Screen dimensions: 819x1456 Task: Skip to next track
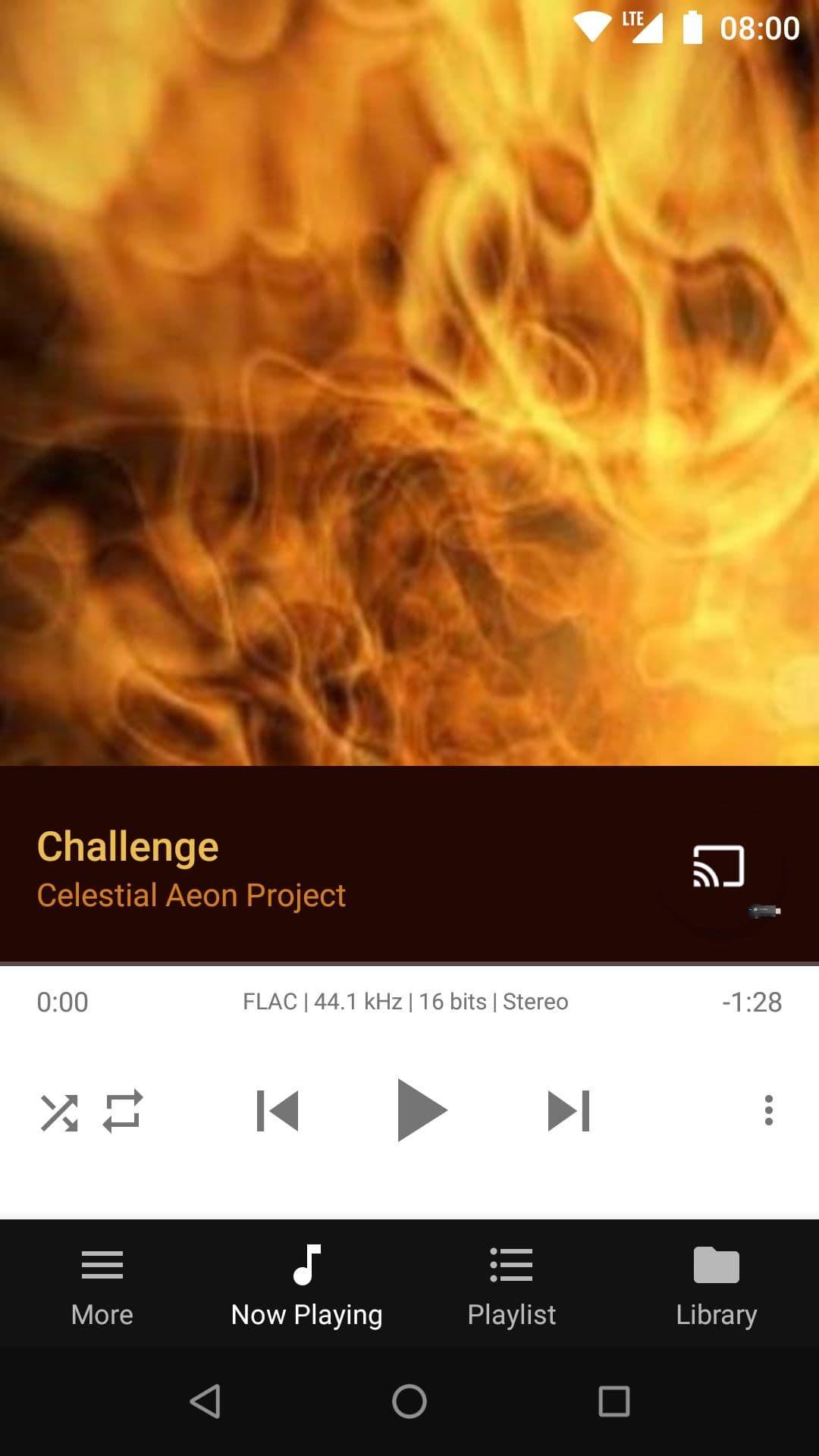pyautogui.click(x=569, y=1111)
